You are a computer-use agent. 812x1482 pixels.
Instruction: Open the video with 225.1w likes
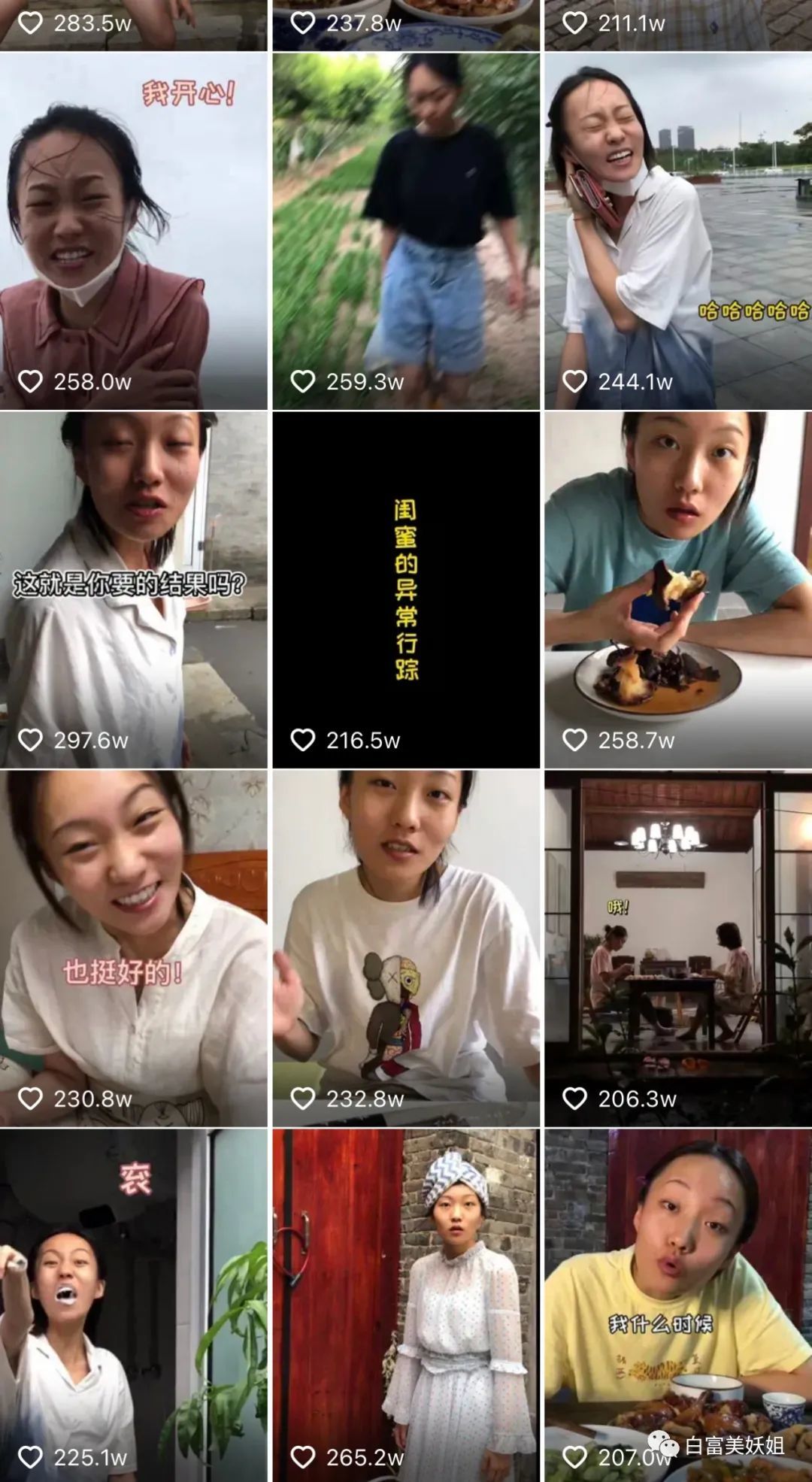click(134, 1305)
